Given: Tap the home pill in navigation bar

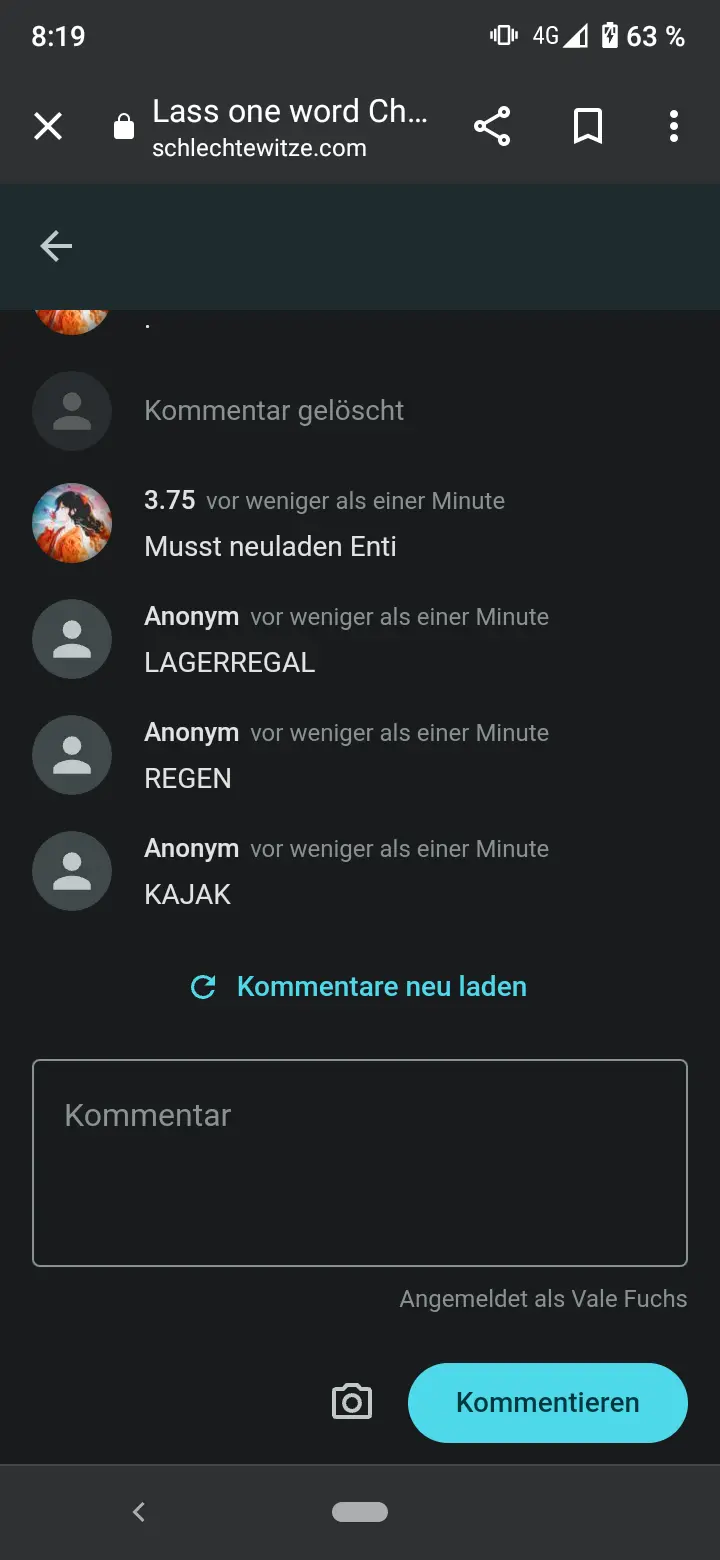Looking at the screenshot, I should tap(360, 1512).
